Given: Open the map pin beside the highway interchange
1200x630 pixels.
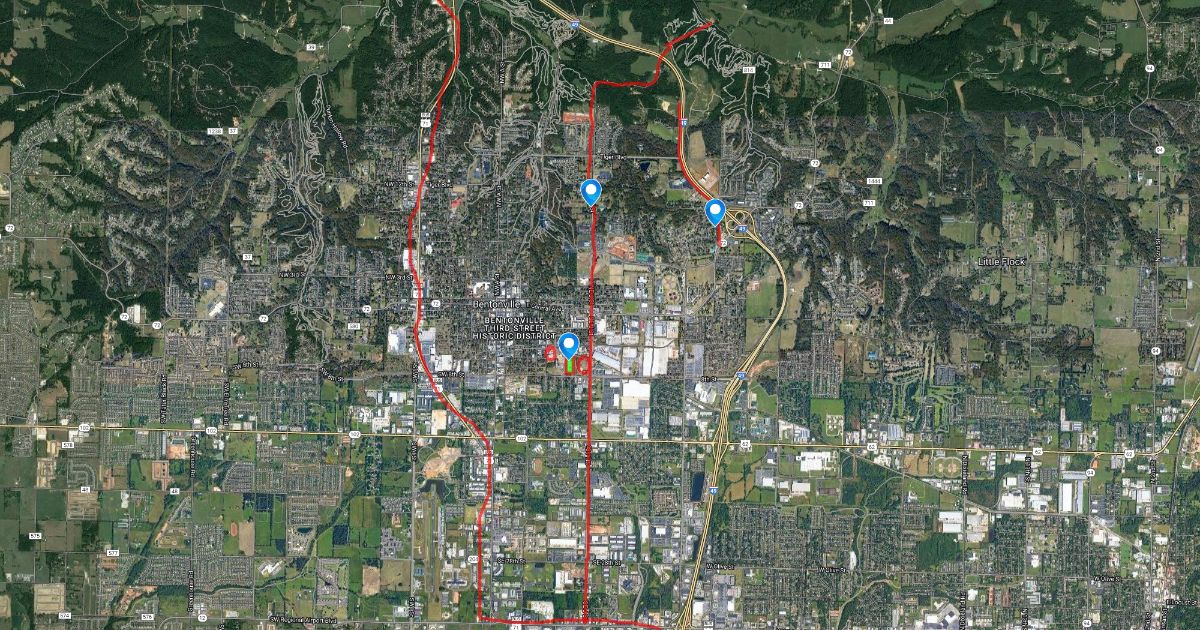Looking at the screenshot, I should click(715, 211).
